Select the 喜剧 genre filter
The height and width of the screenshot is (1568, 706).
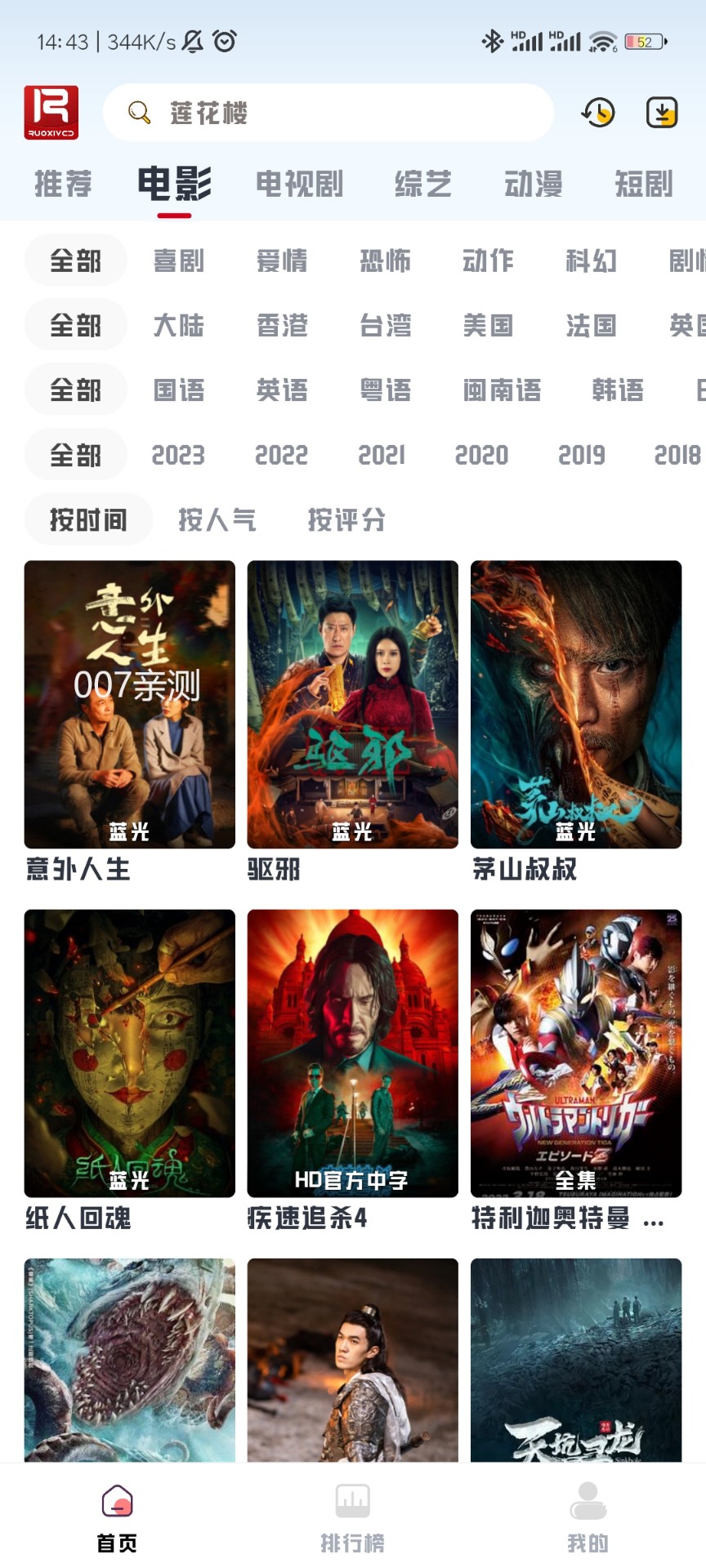click(x=180, y=260)
